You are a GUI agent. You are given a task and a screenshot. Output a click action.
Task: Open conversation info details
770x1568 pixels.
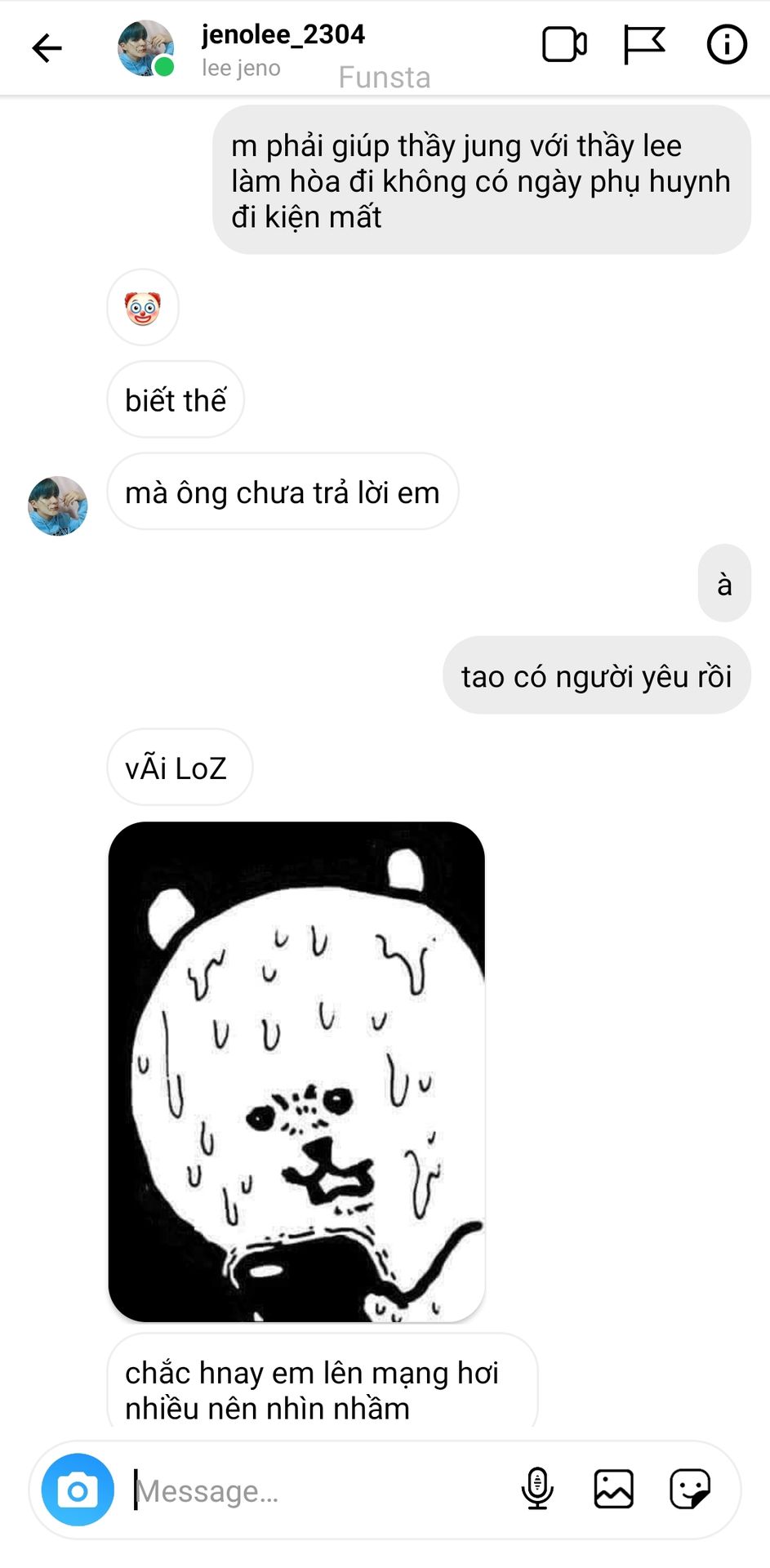click(x=726, y=45)
